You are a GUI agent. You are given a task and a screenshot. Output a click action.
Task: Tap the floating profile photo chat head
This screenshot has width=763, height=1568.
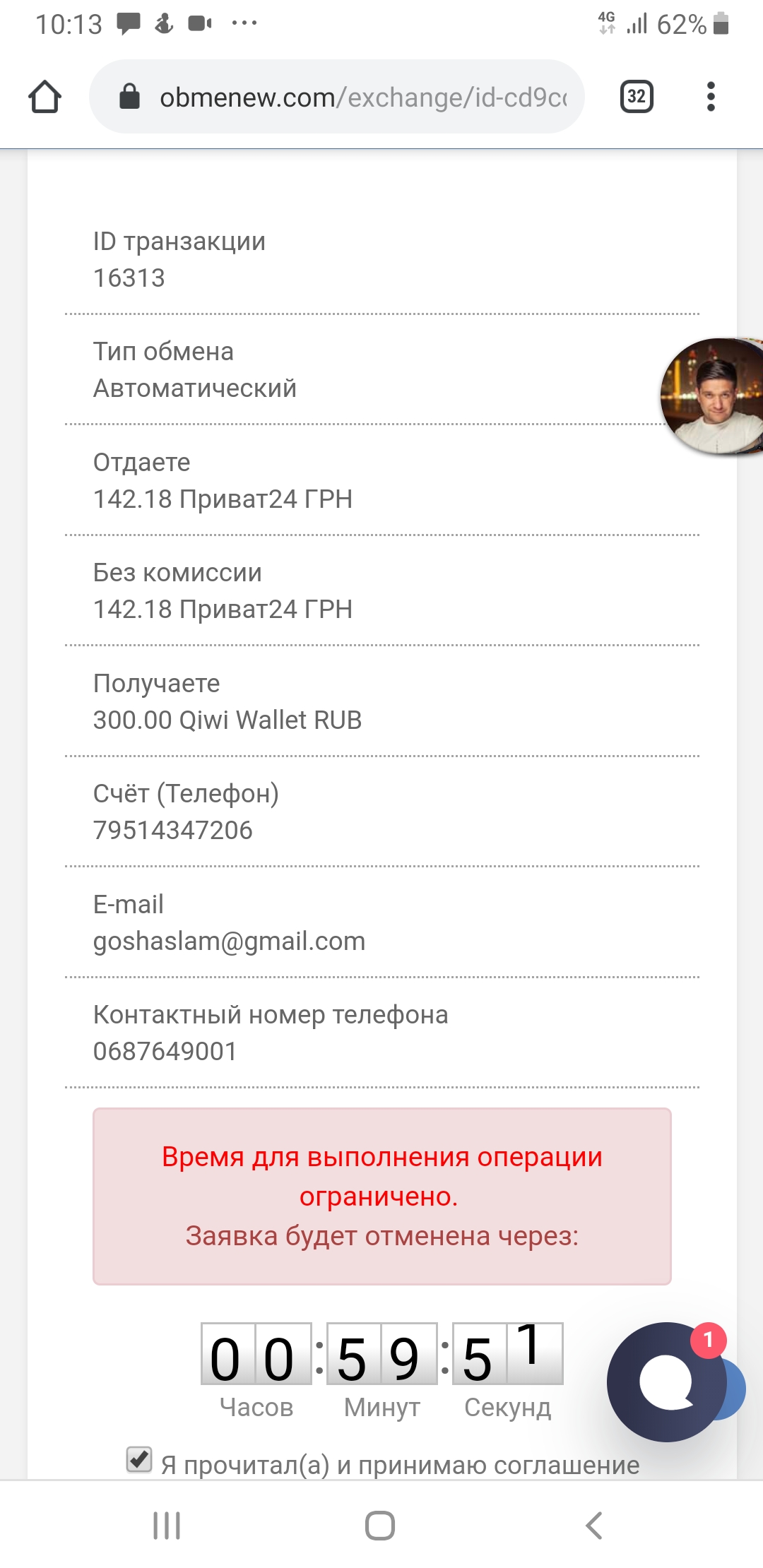(712, 396)
